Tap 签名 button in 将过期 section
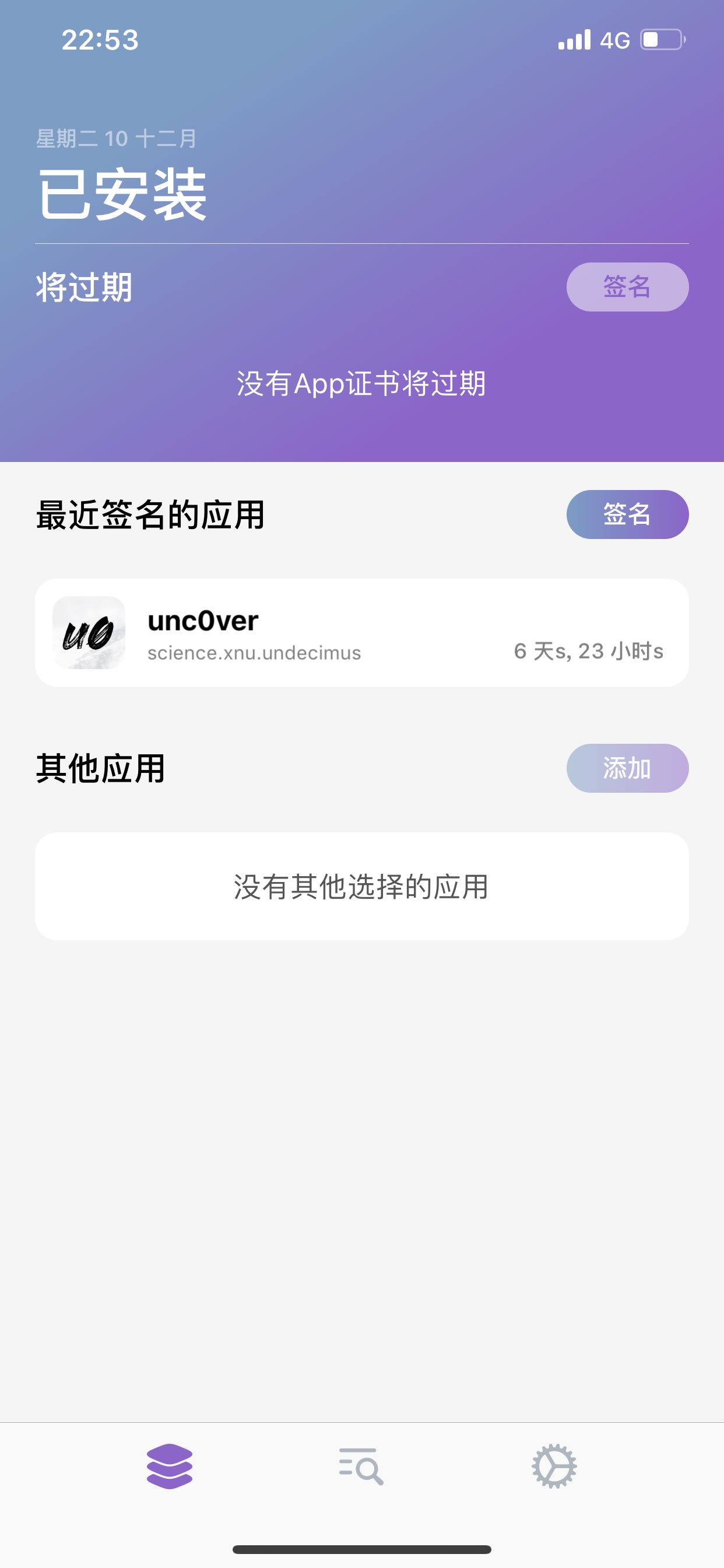Viewport: 724px width, 1568px height. click(627, 286)
